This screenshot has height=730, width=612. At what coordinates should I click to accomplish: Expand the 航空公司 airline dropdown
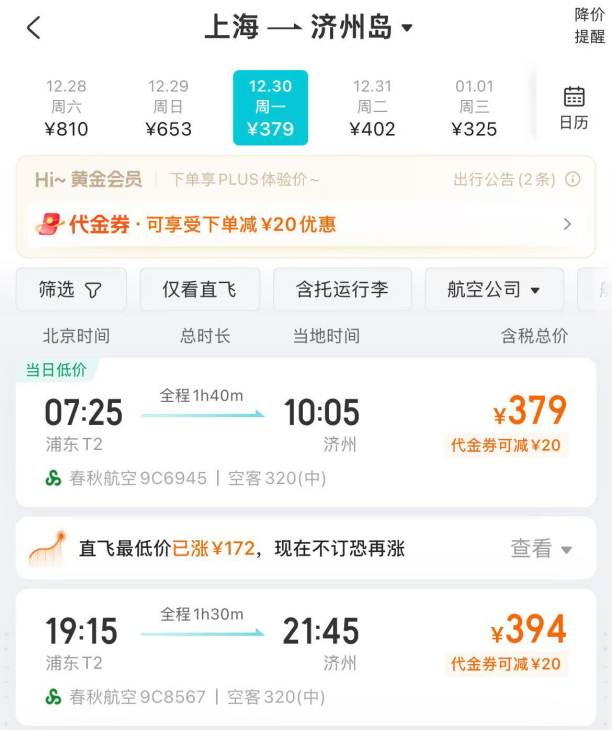494,290
